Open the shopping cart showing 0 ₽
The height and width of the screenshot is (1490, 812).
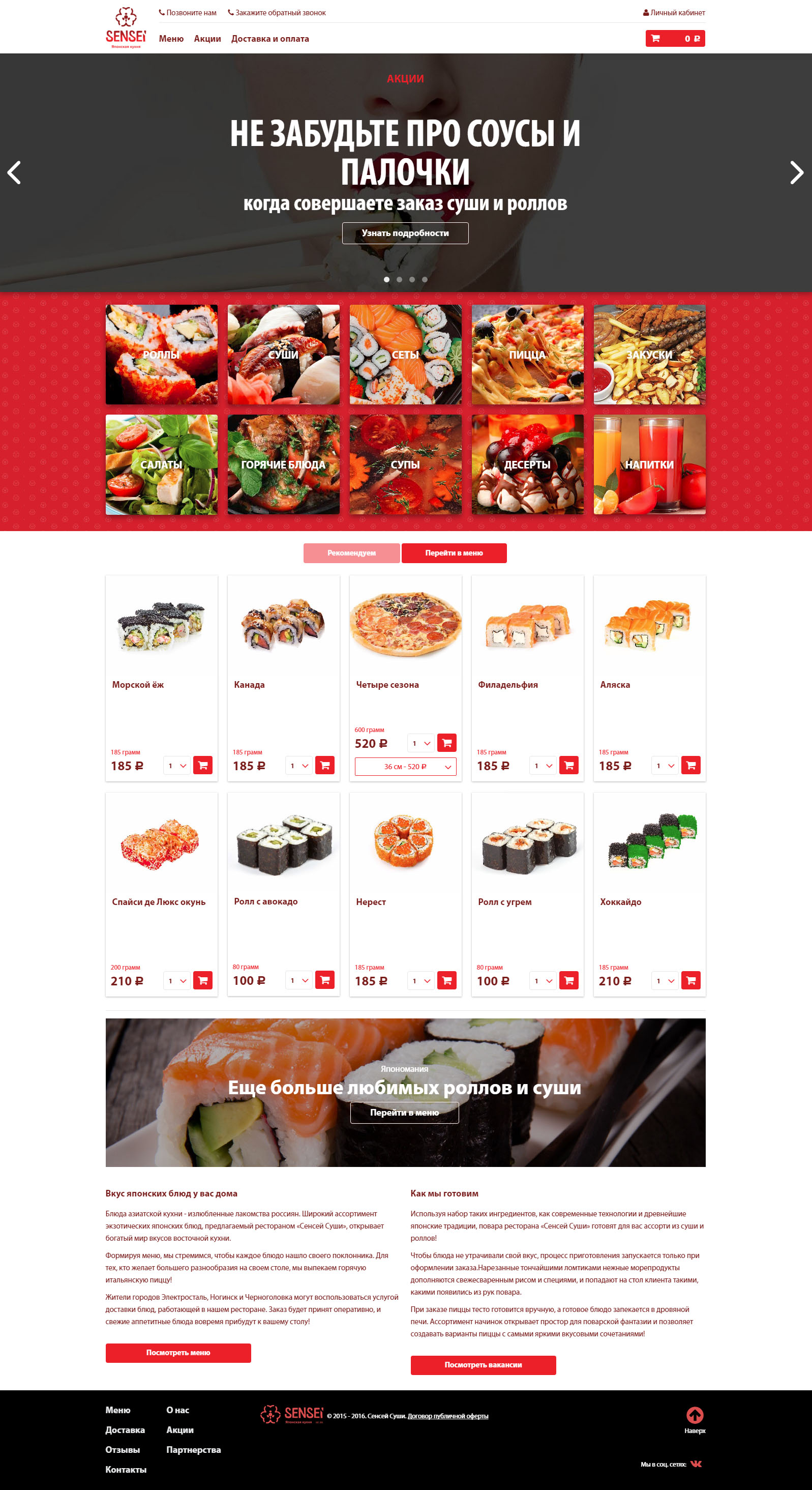(x=675, y=38)
